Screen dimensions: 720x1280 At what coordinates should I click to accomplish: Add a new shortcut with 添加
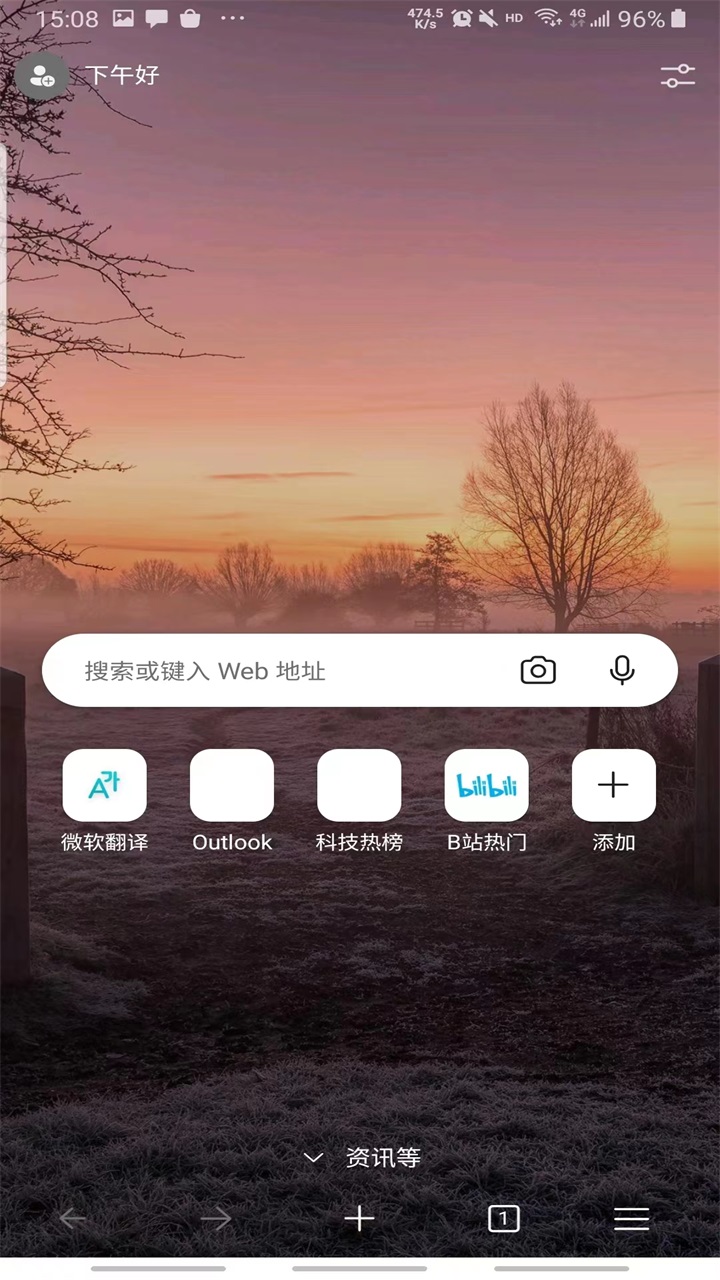click(x=613, y=786)
